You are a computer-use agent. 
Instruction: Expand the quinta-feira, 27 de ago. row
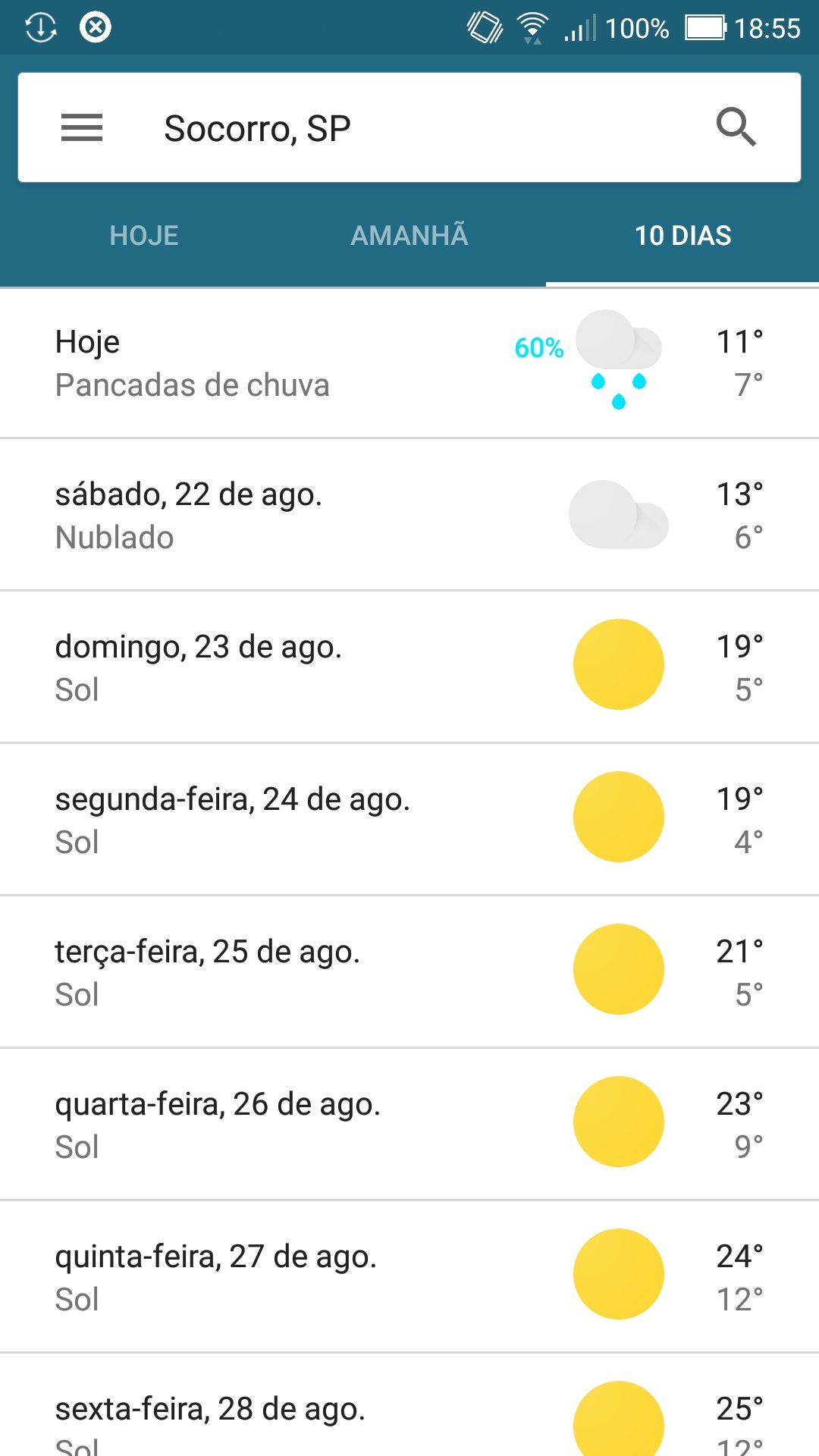(x=409, y=1277)
